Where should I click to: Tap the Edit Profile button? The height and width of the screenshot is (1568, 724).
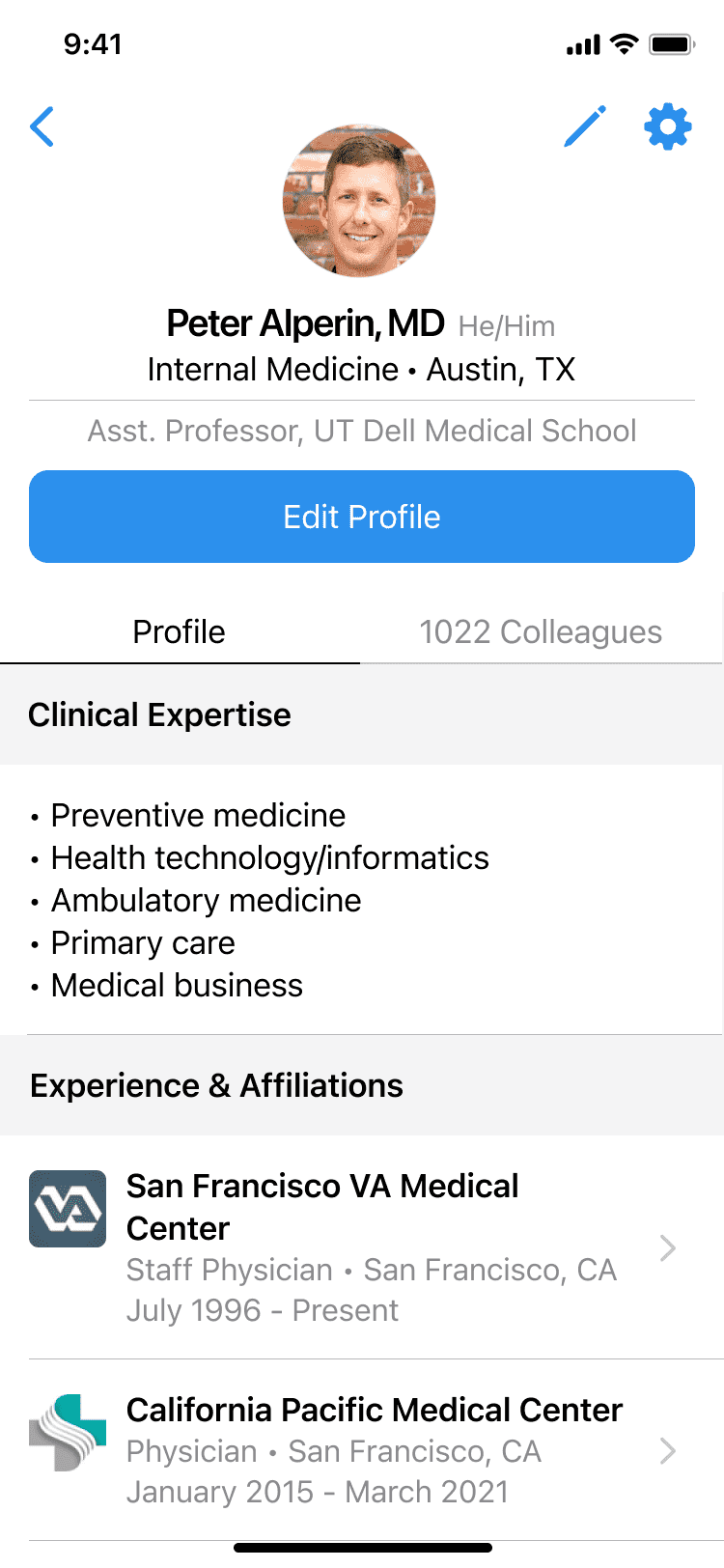(362, 517)
